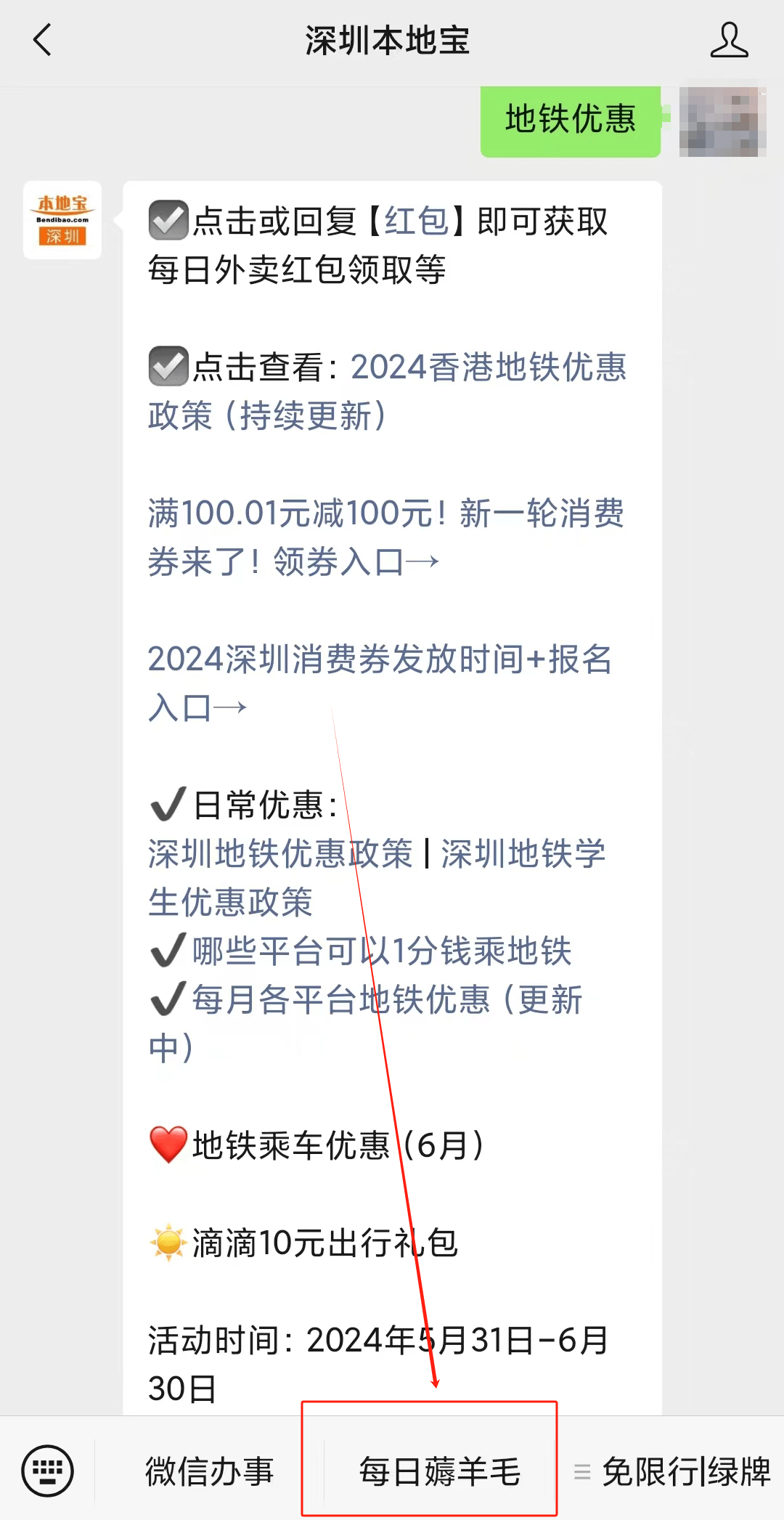Tap the sun icon before 滴滴10元出行礼包
784x1520 pixels.
166,1242
